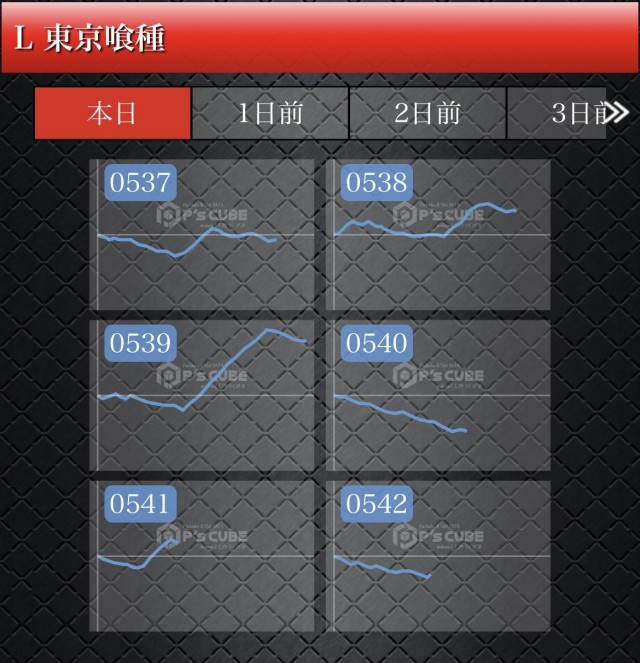Viewport: 640px width, 663px height.
Task: Open the graph for machine 0542
Action: (440, 556)
